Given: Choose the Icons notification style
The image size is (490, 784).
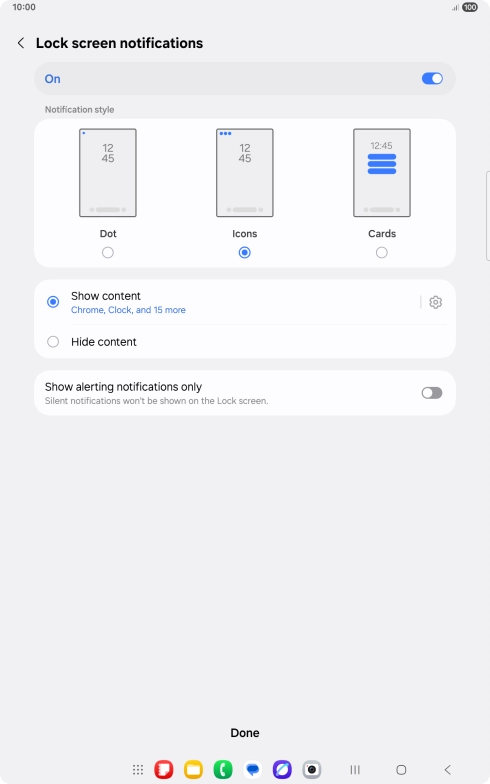Looking at the screenshot, I should [244, 252].
